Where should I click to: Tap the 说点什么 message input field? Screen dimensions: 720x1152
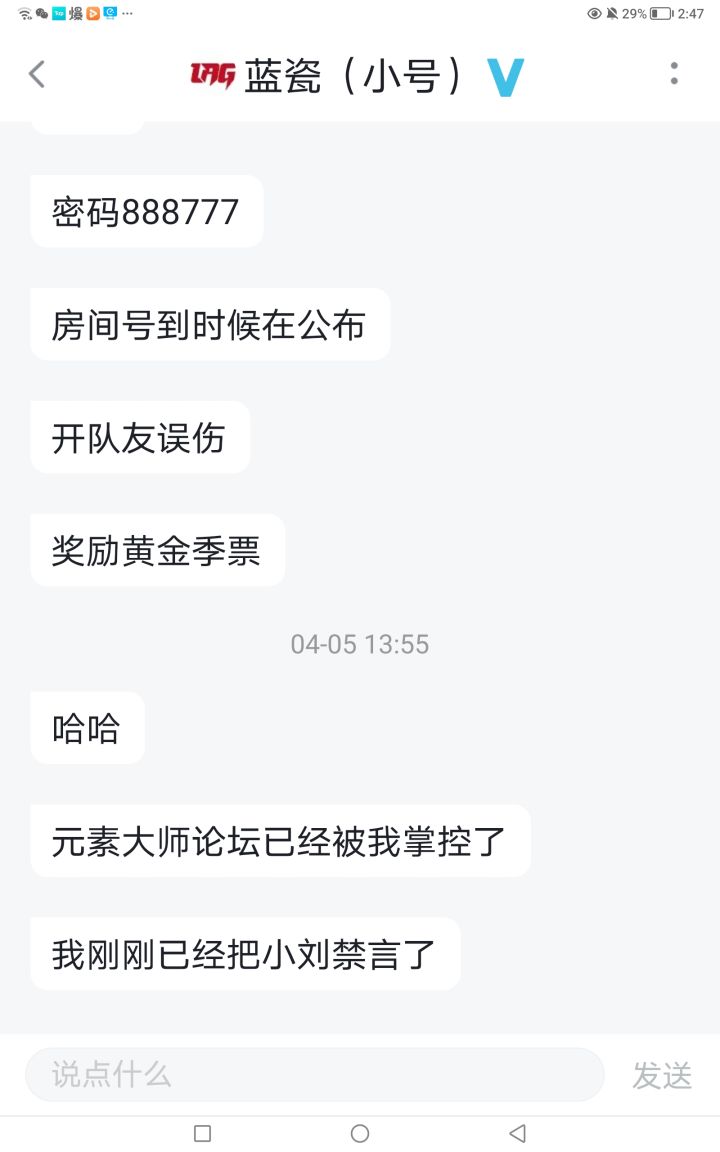[x=314, y=1075]
